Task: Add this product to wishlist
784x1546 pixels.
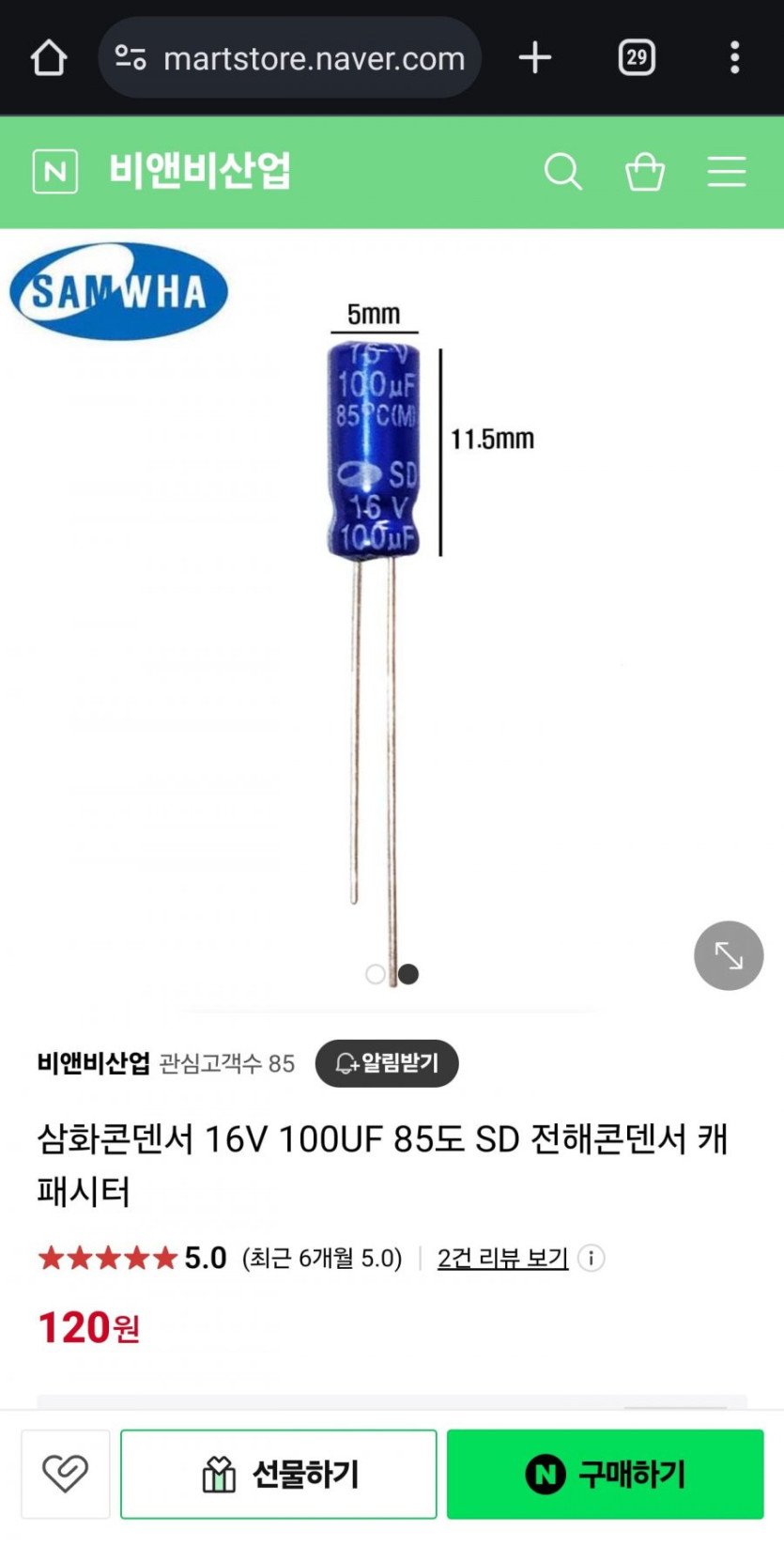Action: (66, 1474)
